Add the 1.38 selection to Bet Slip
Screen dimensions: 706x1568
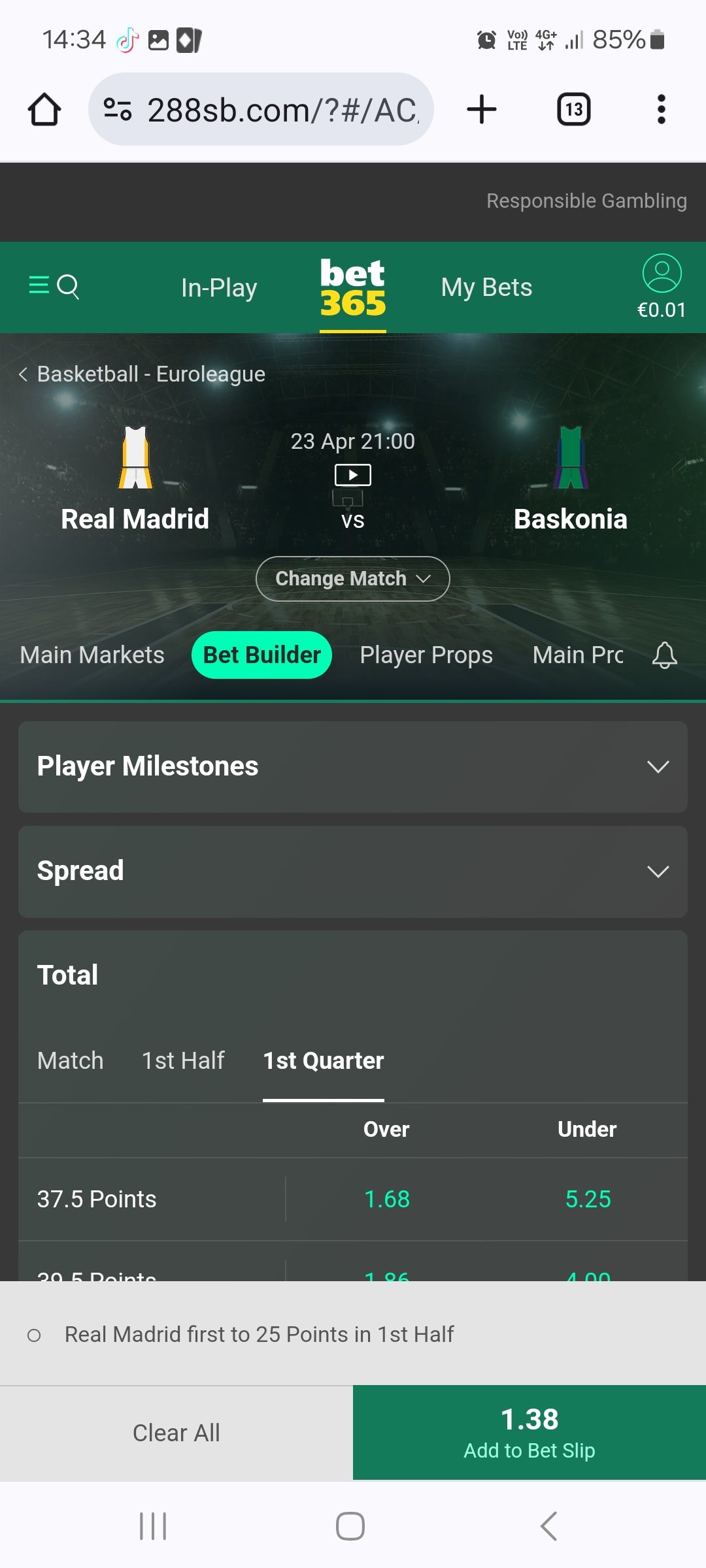(529, 1433)
